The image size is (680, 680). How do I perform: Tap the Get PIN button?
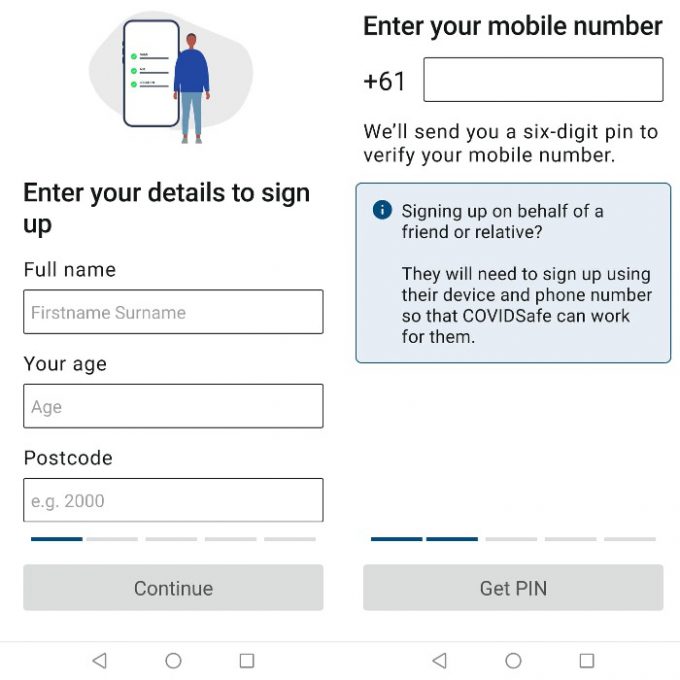pos(513,588)
